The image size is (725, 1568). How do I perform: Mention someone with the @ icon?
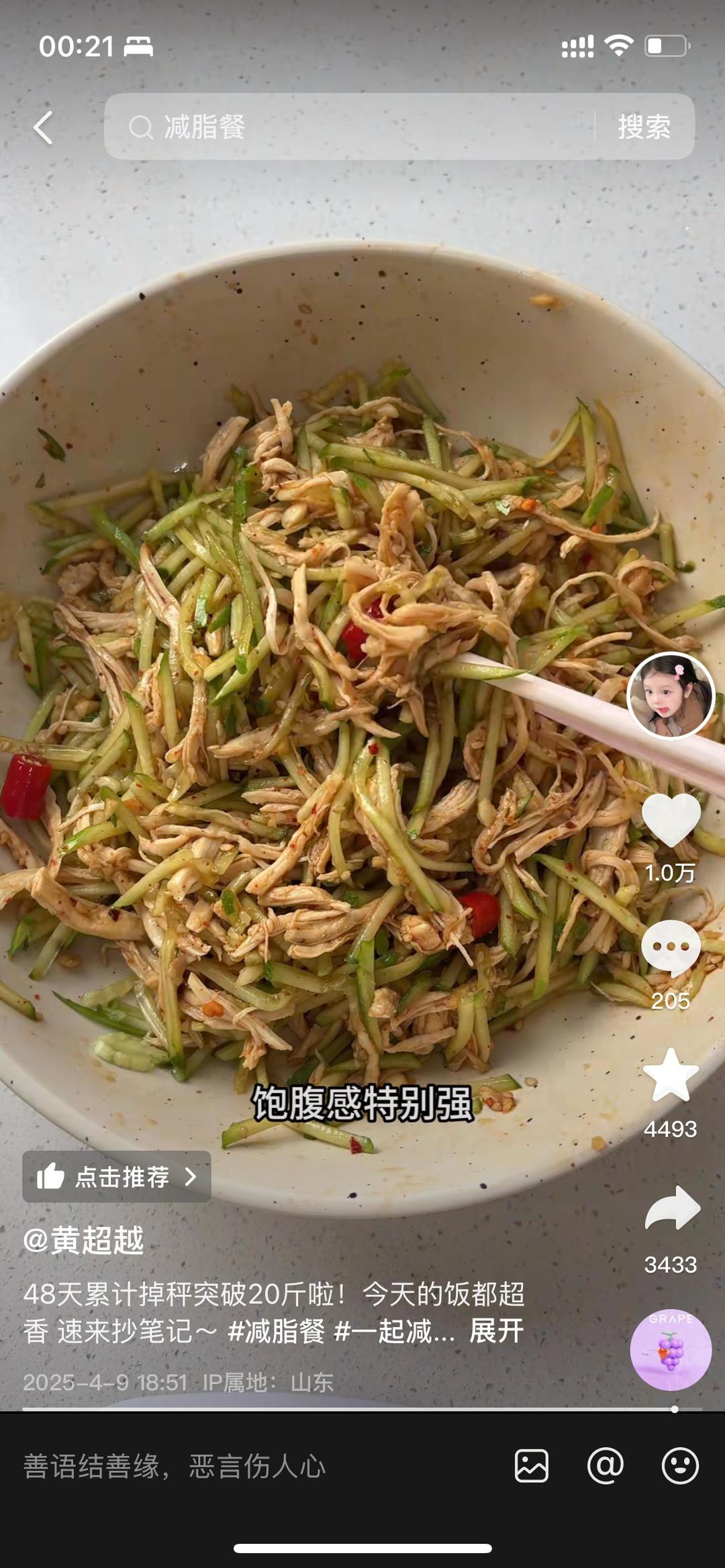[606, 1465]
